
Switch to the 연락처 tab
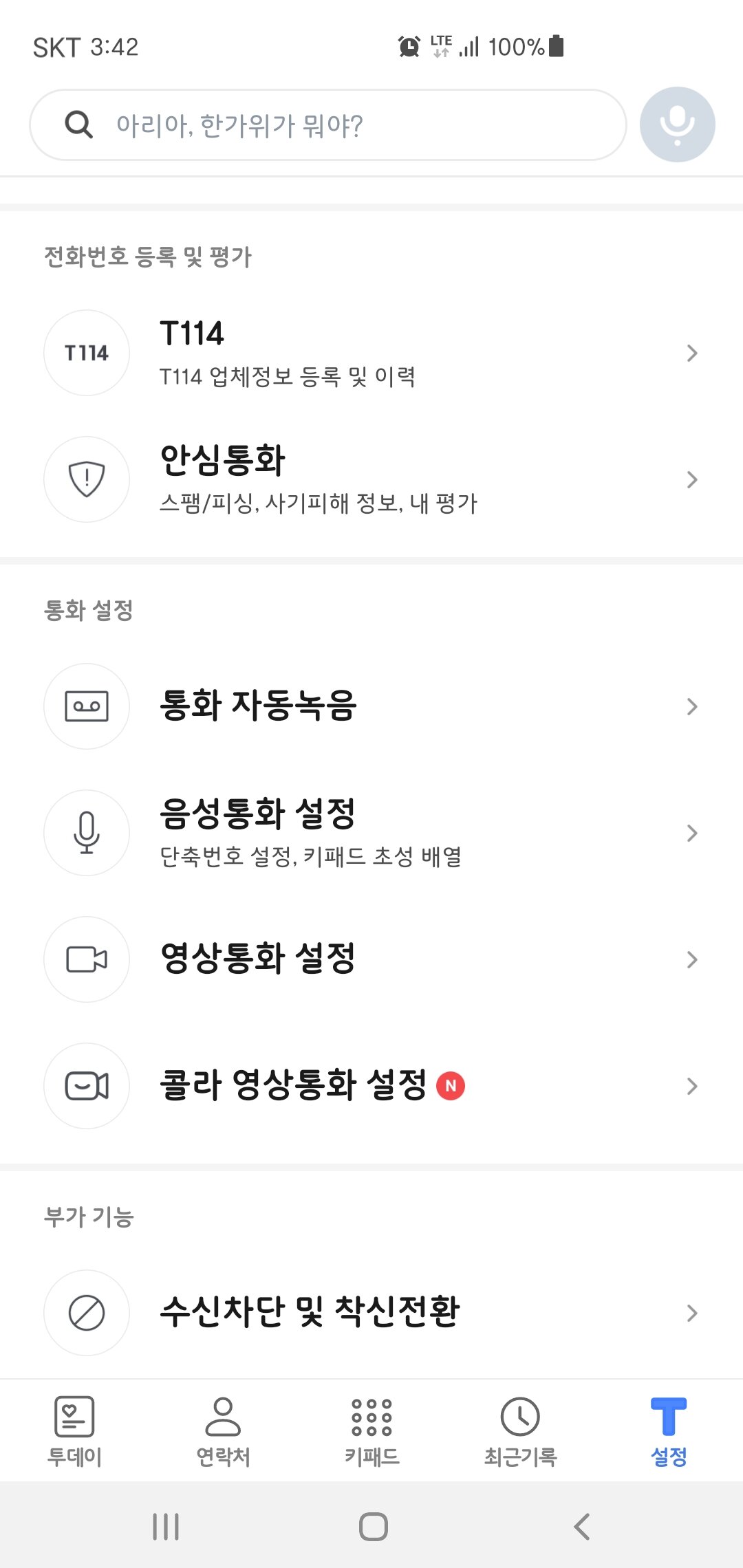(223, 1430)
